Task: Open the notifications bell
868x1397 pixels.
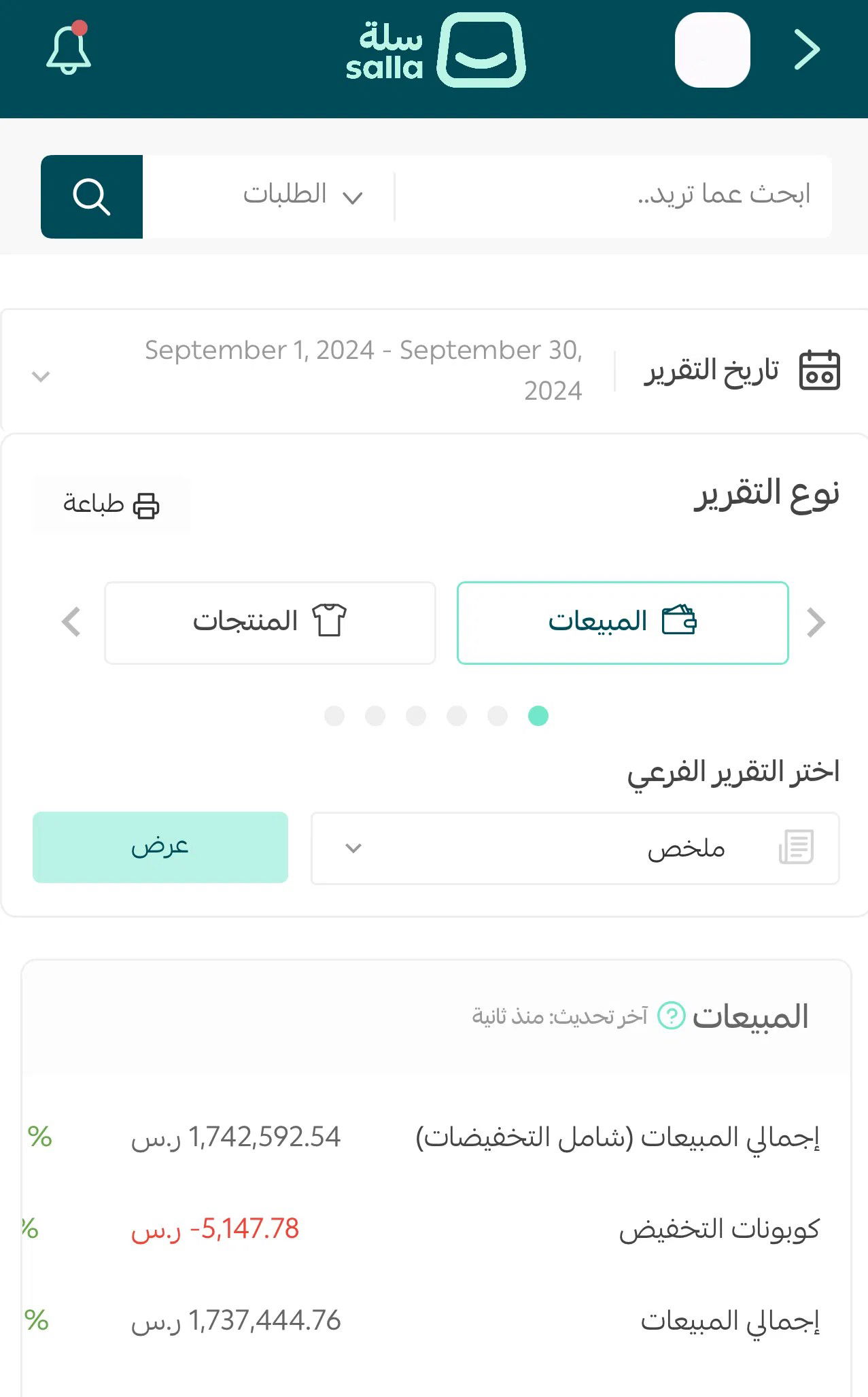Action: (x=69, y=50)
